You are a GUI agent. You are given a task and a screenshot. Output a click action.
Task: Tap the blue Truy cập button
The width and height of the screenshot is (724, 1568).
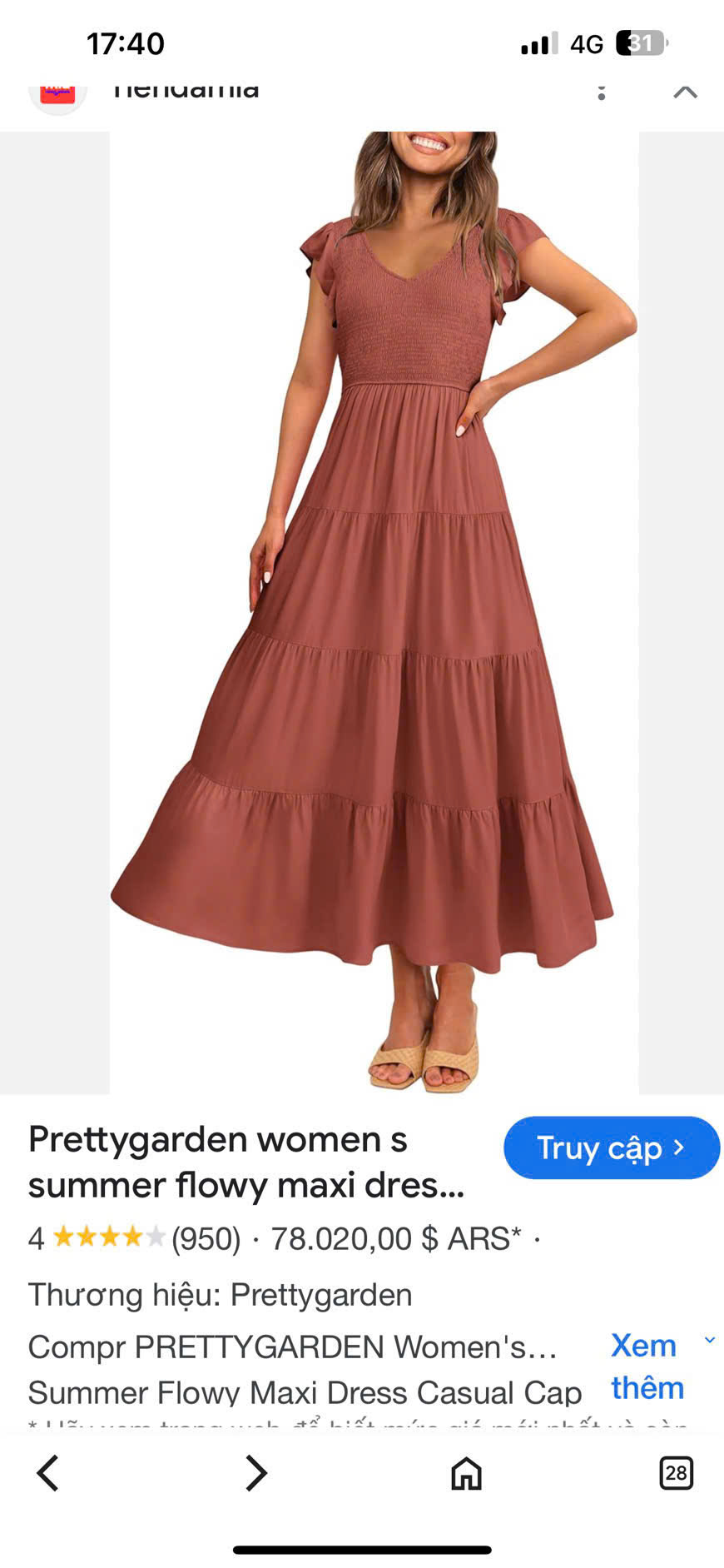click(x=612, y=1147)
